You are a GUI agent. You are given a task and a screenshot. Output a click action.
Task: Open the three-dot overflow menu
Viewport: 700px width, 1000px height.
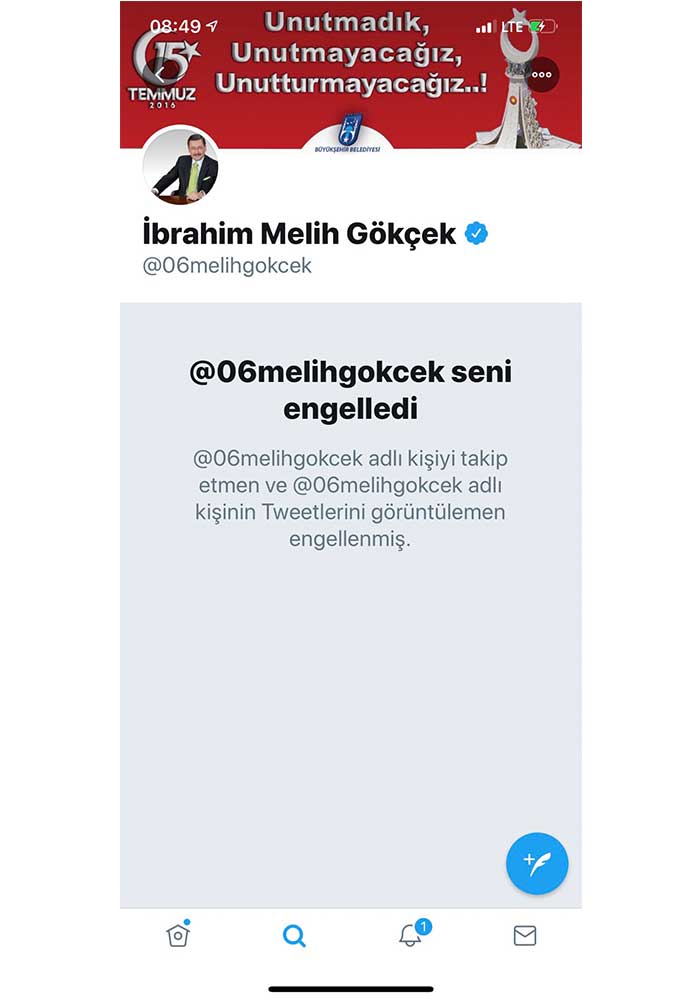(x=542, y=74)
